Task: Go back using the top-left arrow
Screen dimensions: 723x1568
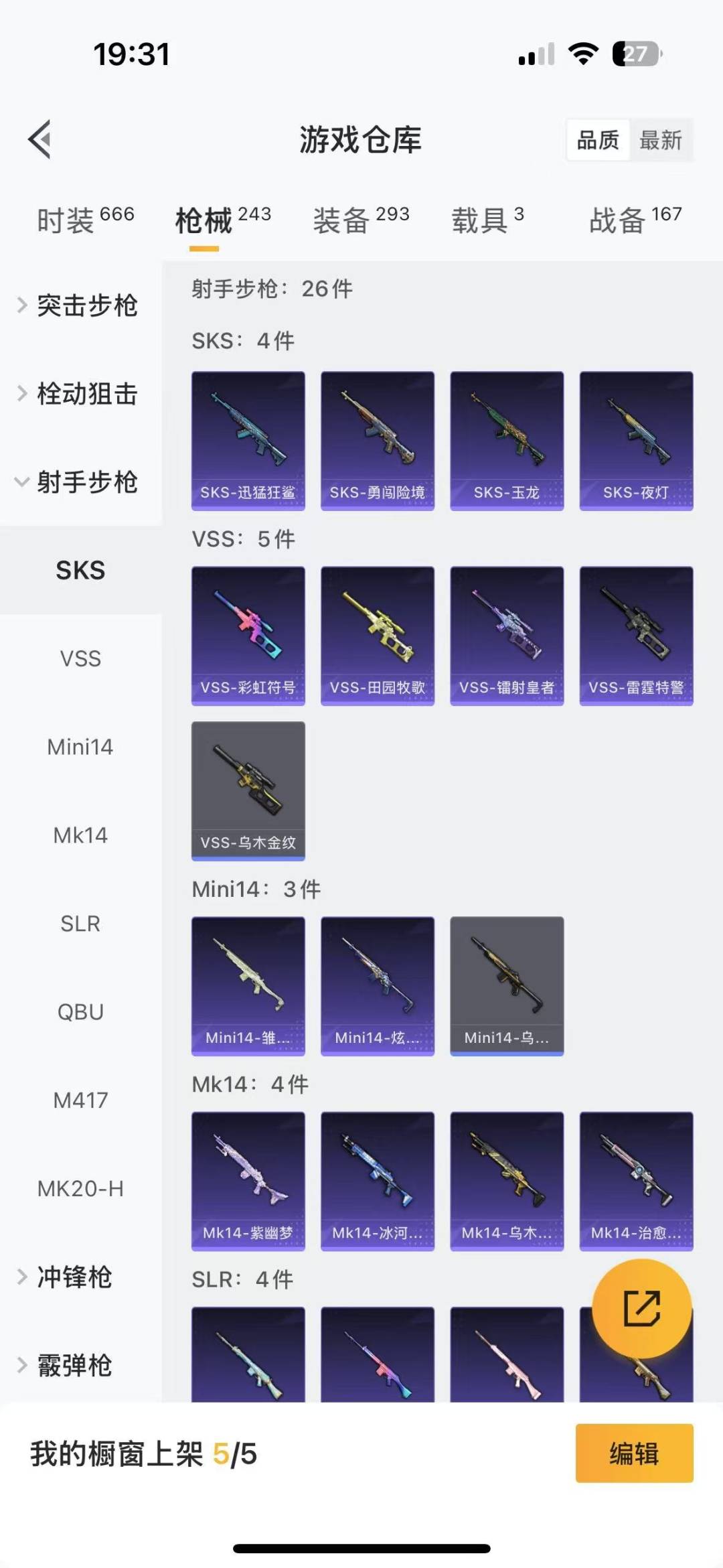Action: click(x=40, y=139)
